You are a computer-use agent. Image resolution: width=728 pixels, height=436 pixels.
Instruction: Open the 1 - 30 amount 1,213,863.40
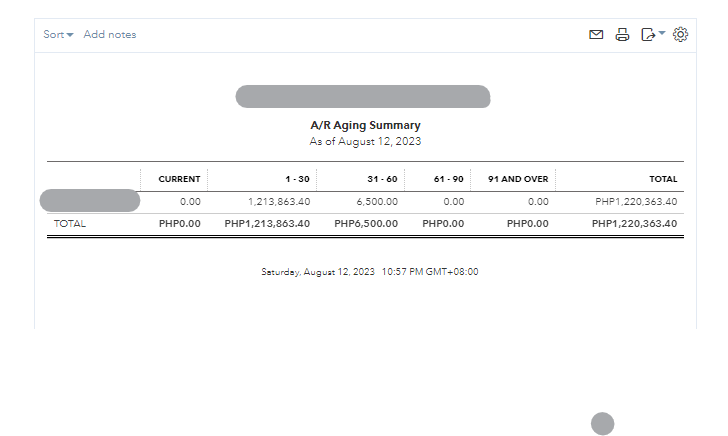279,201
